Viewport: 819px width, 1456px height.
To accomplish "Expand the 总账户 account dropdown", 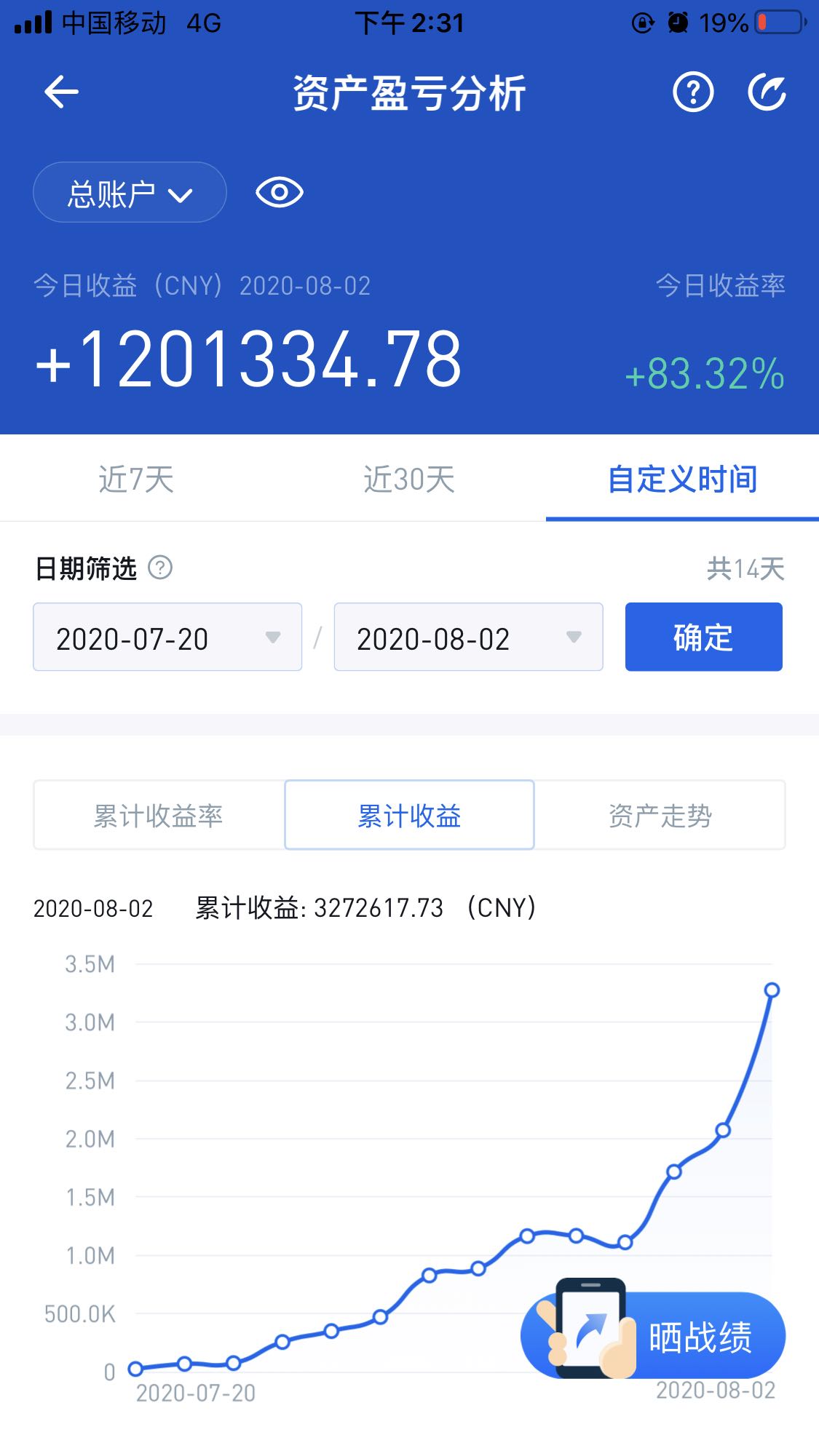I will [130, 193].
